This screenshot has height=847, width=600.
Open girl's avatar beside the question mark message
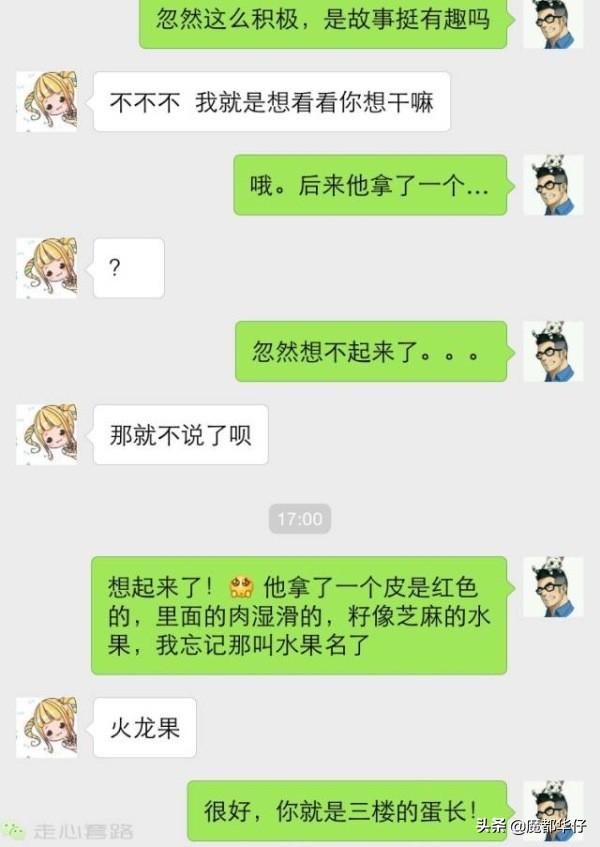(x=46, y=268)
